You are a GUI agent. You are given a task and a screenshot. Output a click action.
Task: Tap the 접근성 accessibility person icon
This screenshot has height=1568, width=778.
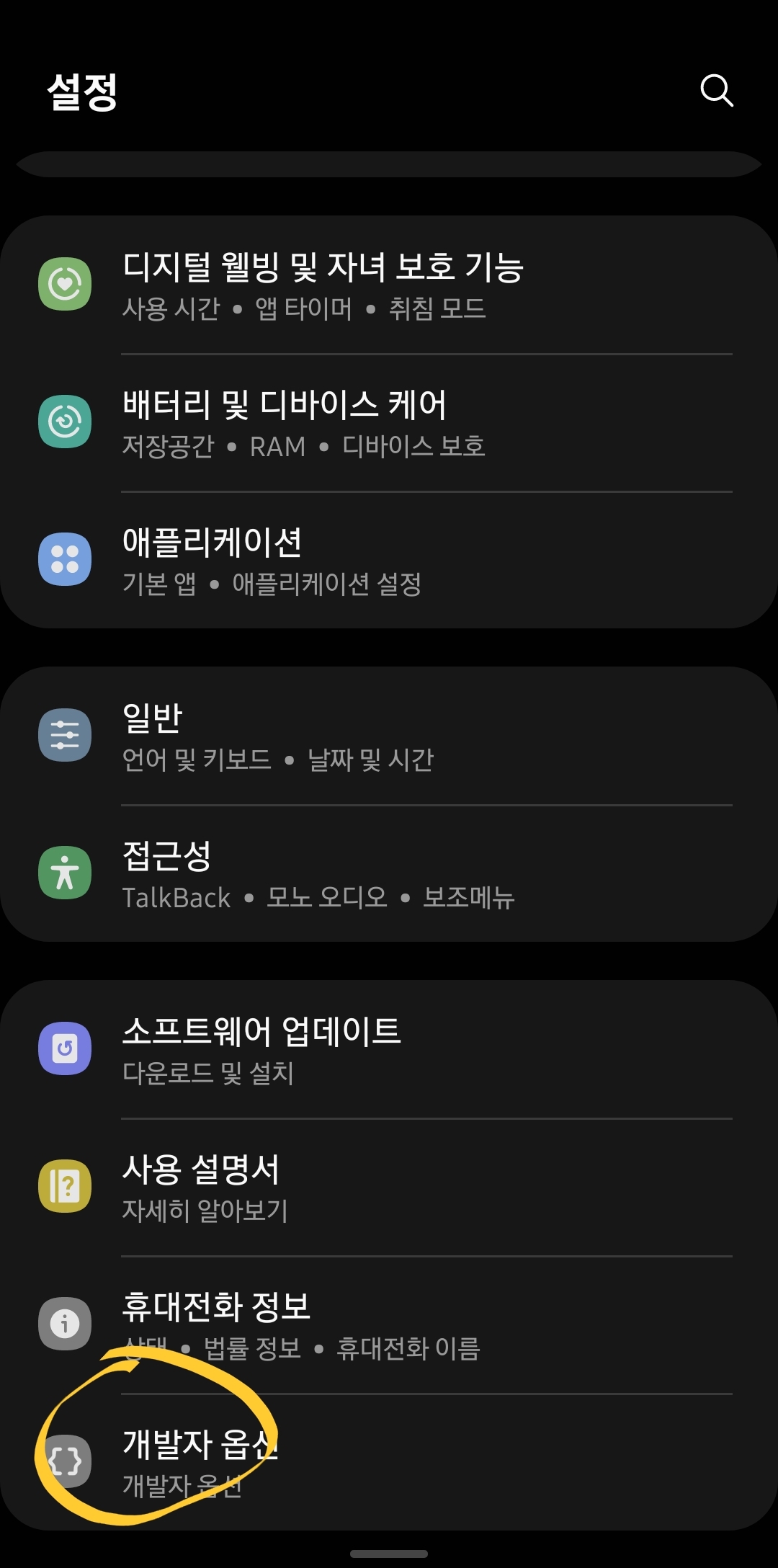click(65, 872)
